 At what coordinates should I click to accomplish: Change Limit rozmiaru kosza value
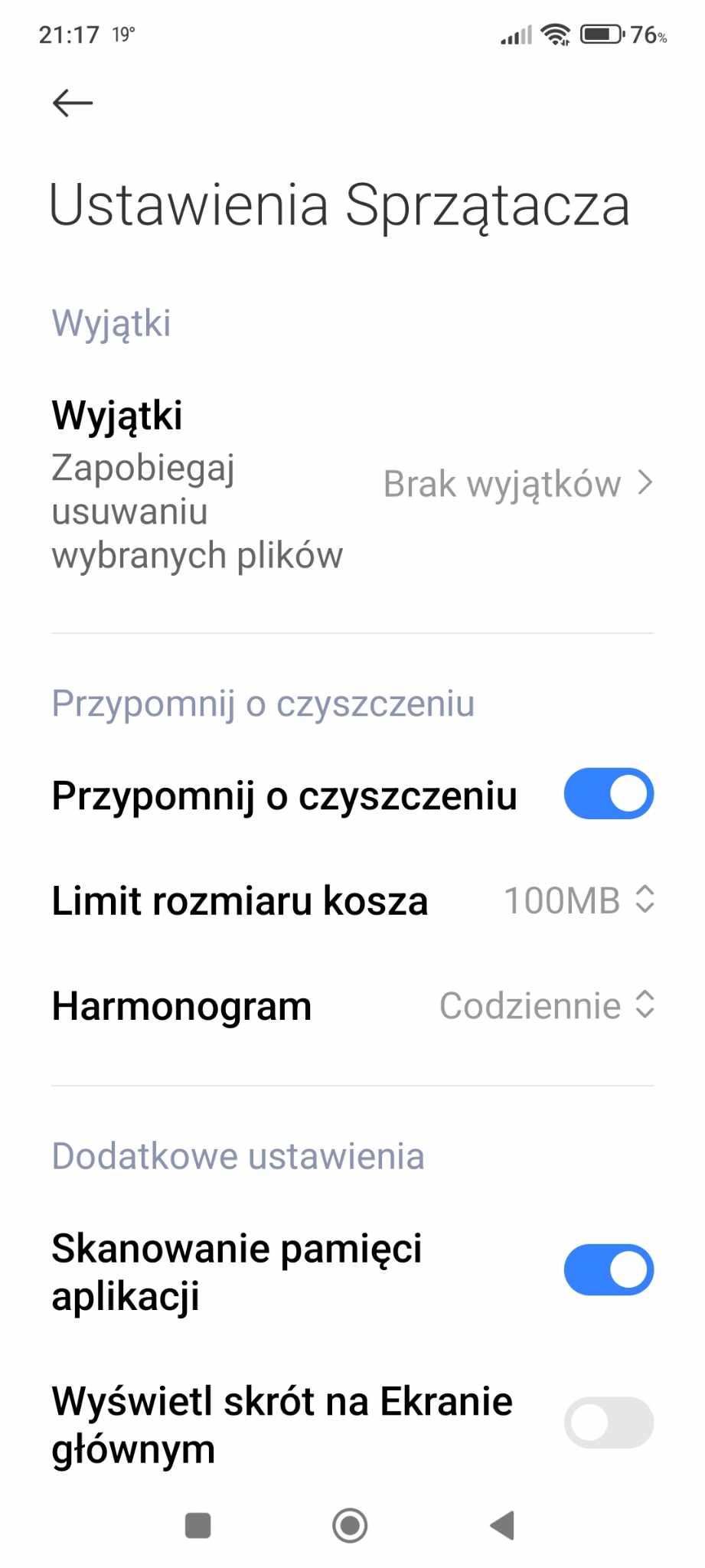pyautogui.click(x=579, y=900)
